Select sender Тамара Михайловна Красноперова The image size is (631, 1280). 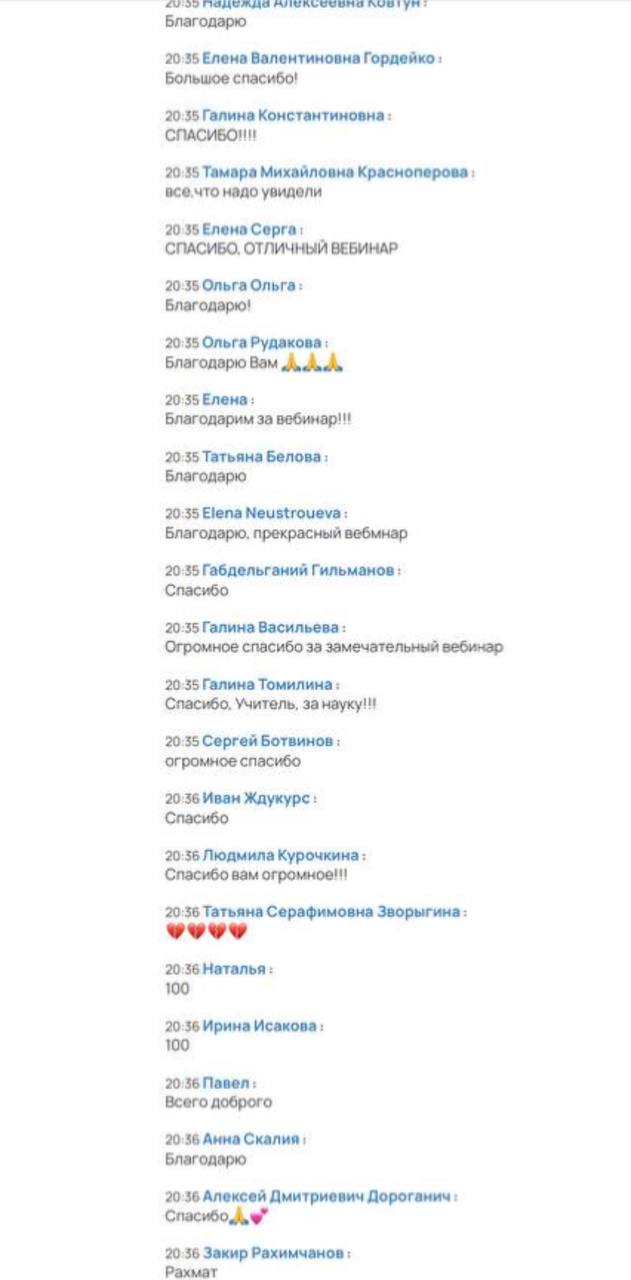pos(335,172)
